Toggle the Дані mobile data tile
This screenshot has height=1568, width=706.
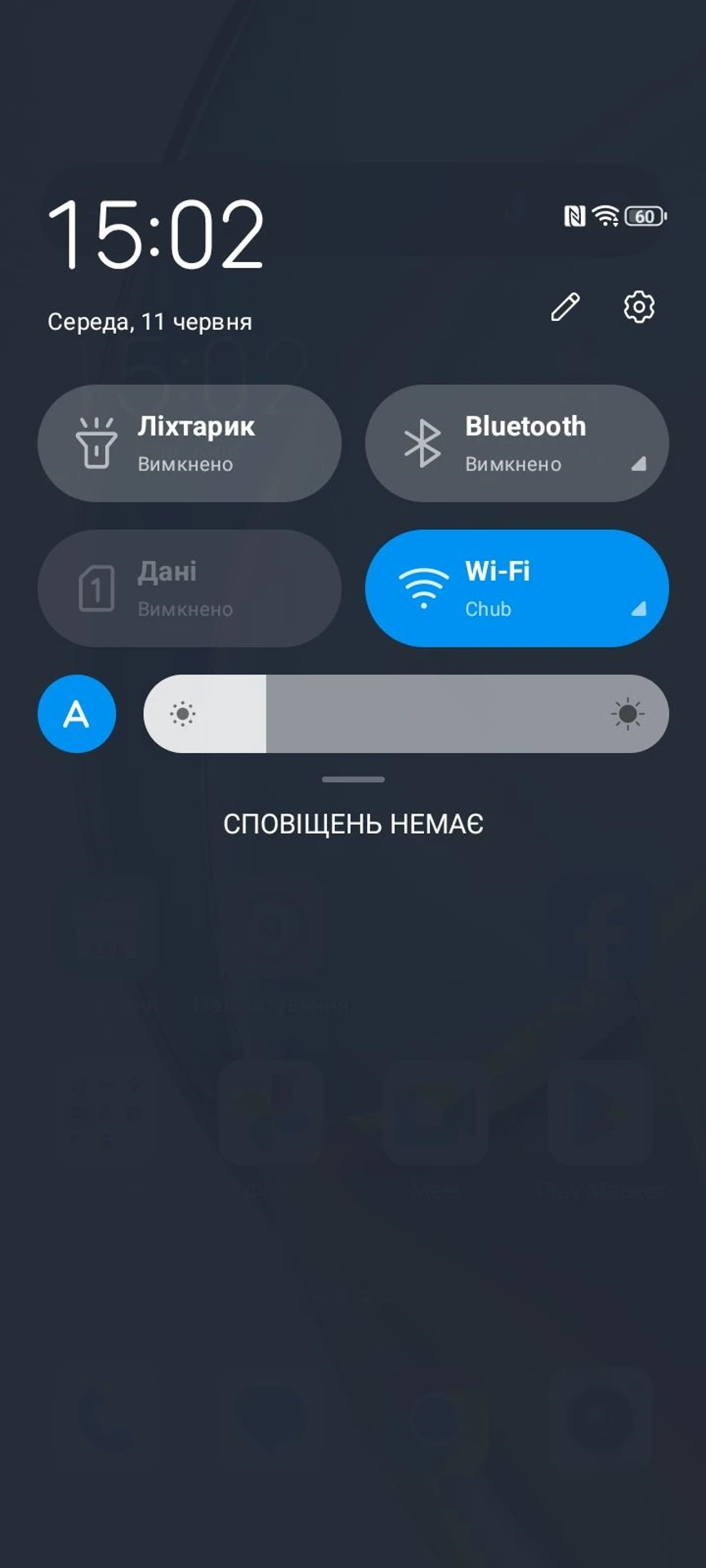point(190,589)
